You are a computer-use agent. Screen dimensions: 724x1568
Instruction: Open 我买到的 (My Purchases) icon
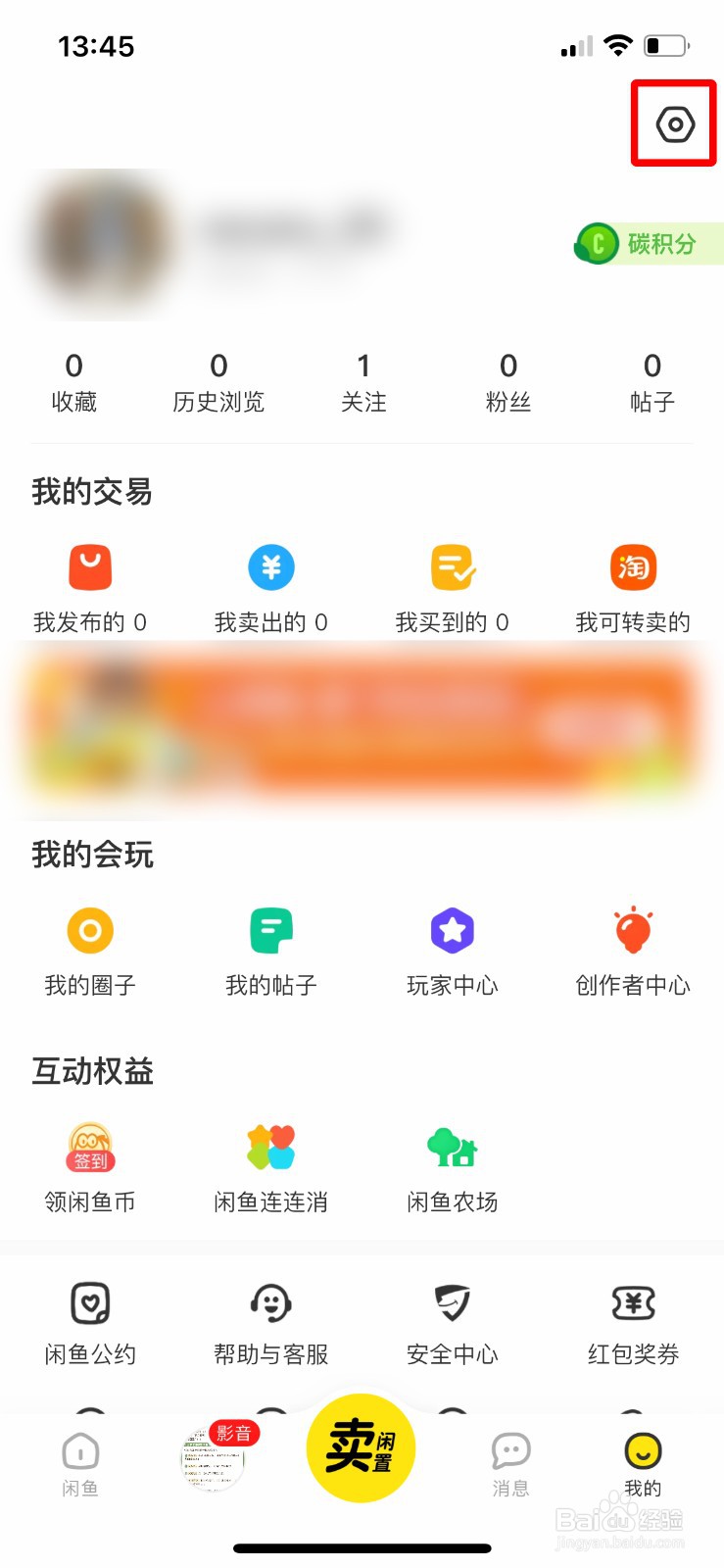[x=451, y=566]
